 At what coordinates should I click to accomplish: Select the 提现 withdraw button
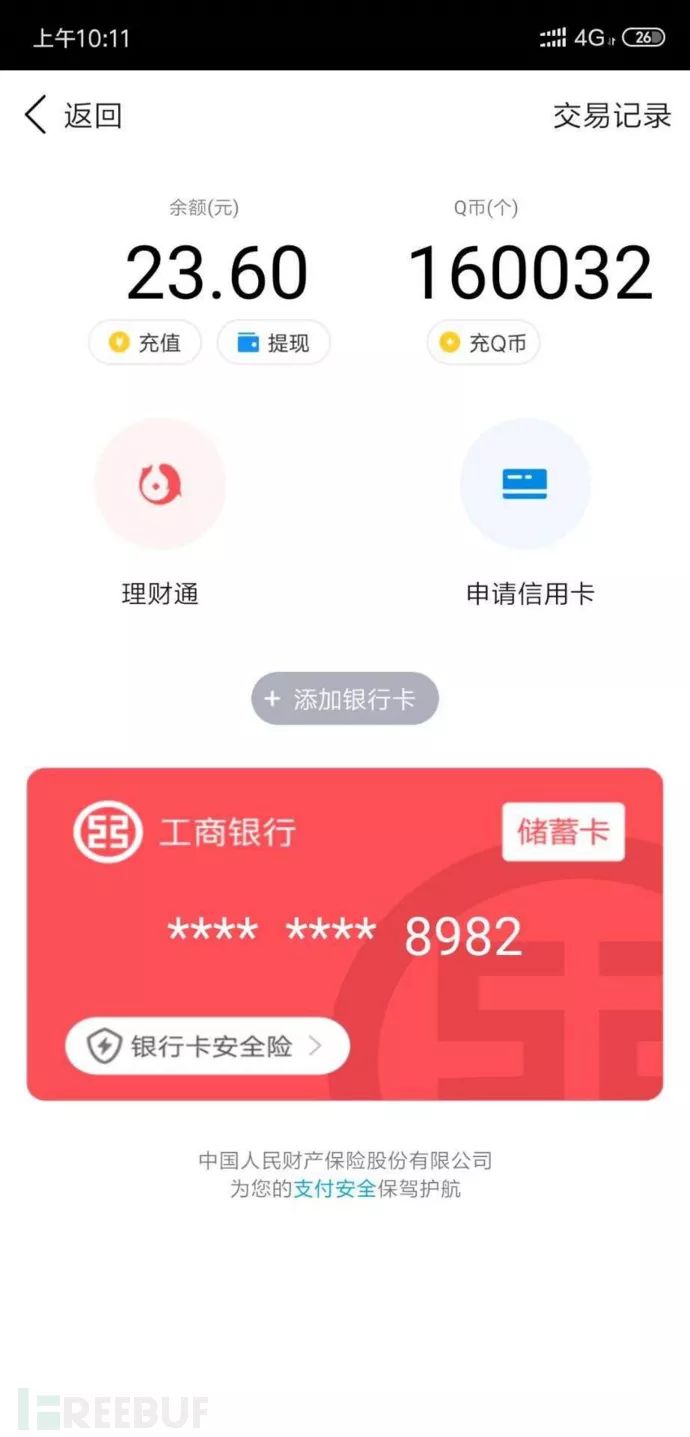point(273,343)
